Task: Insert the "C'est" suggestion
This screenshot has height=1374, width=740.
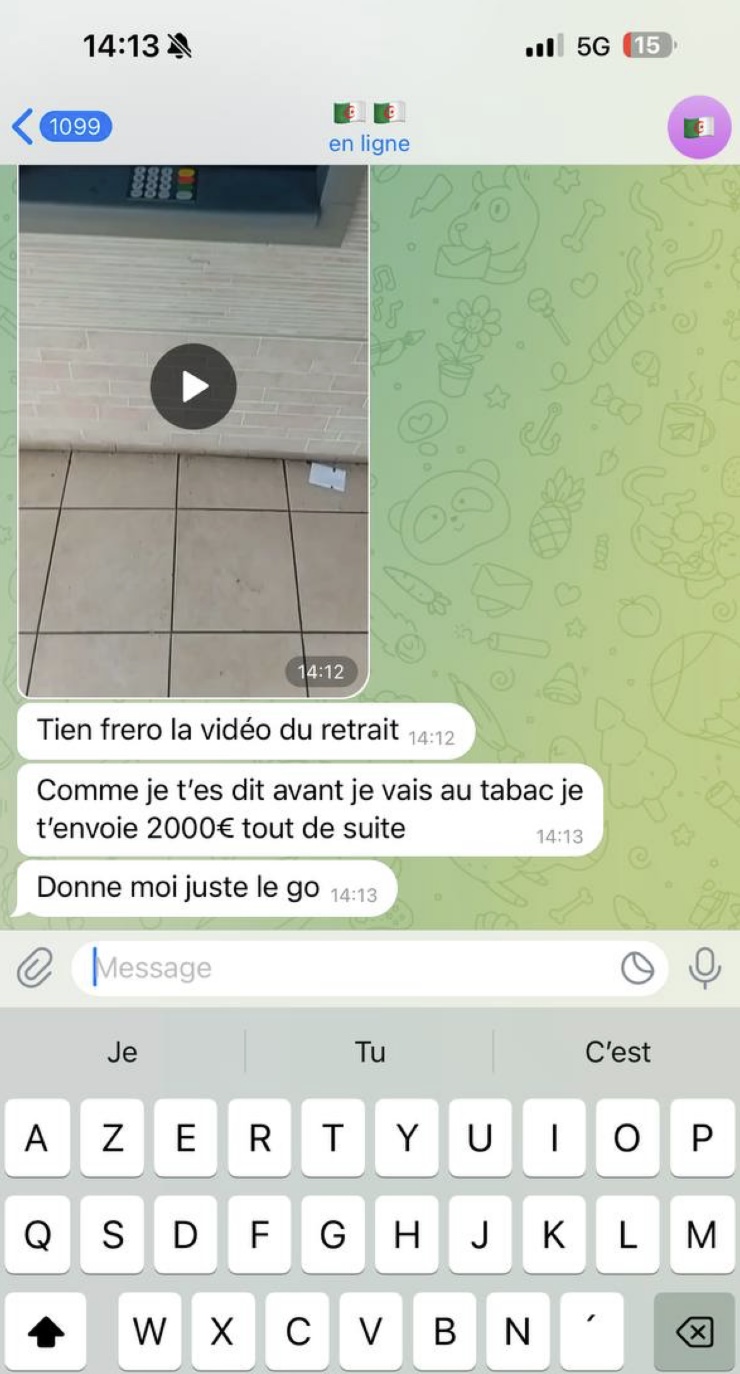Action: click(617, 1052)
